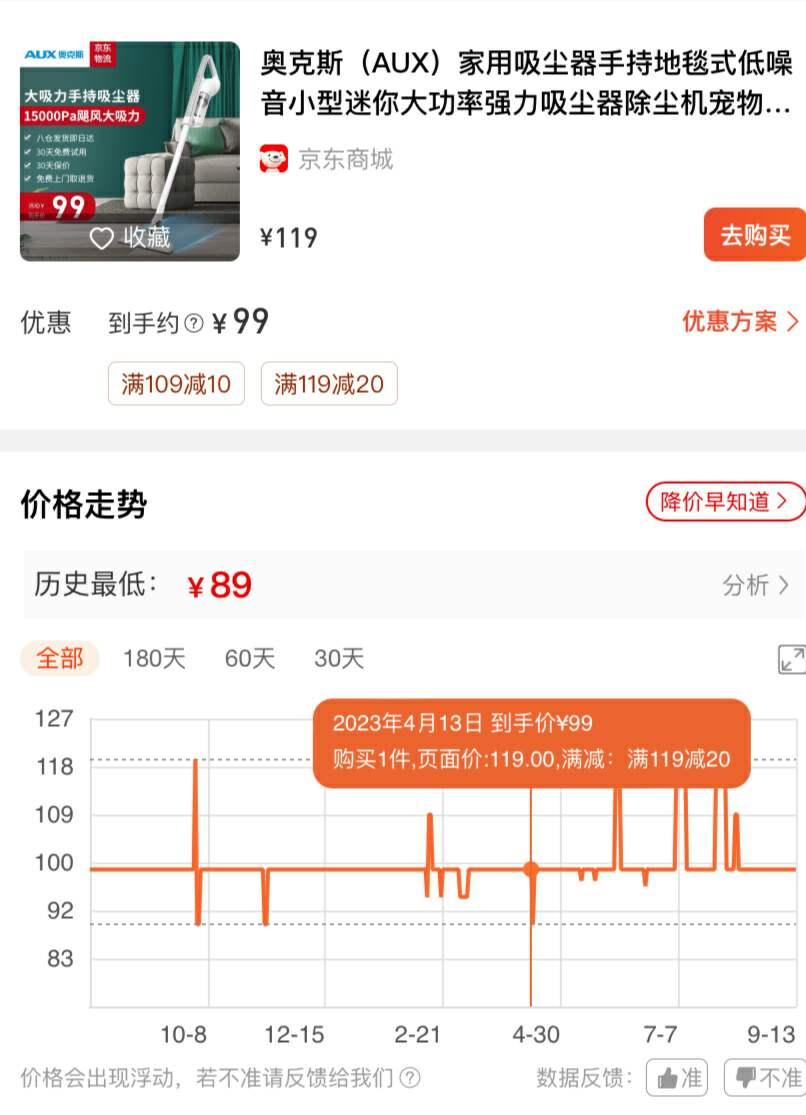The image size is (806, 1115).
Task: Select the 满109减10 coupon tag
Action: coord(175,384)
